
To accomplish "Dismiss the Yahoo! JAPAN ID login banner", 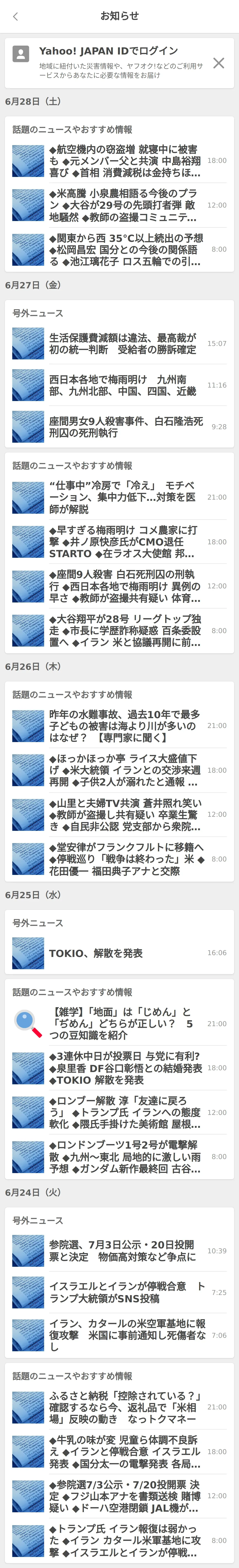I will point(218,63).
